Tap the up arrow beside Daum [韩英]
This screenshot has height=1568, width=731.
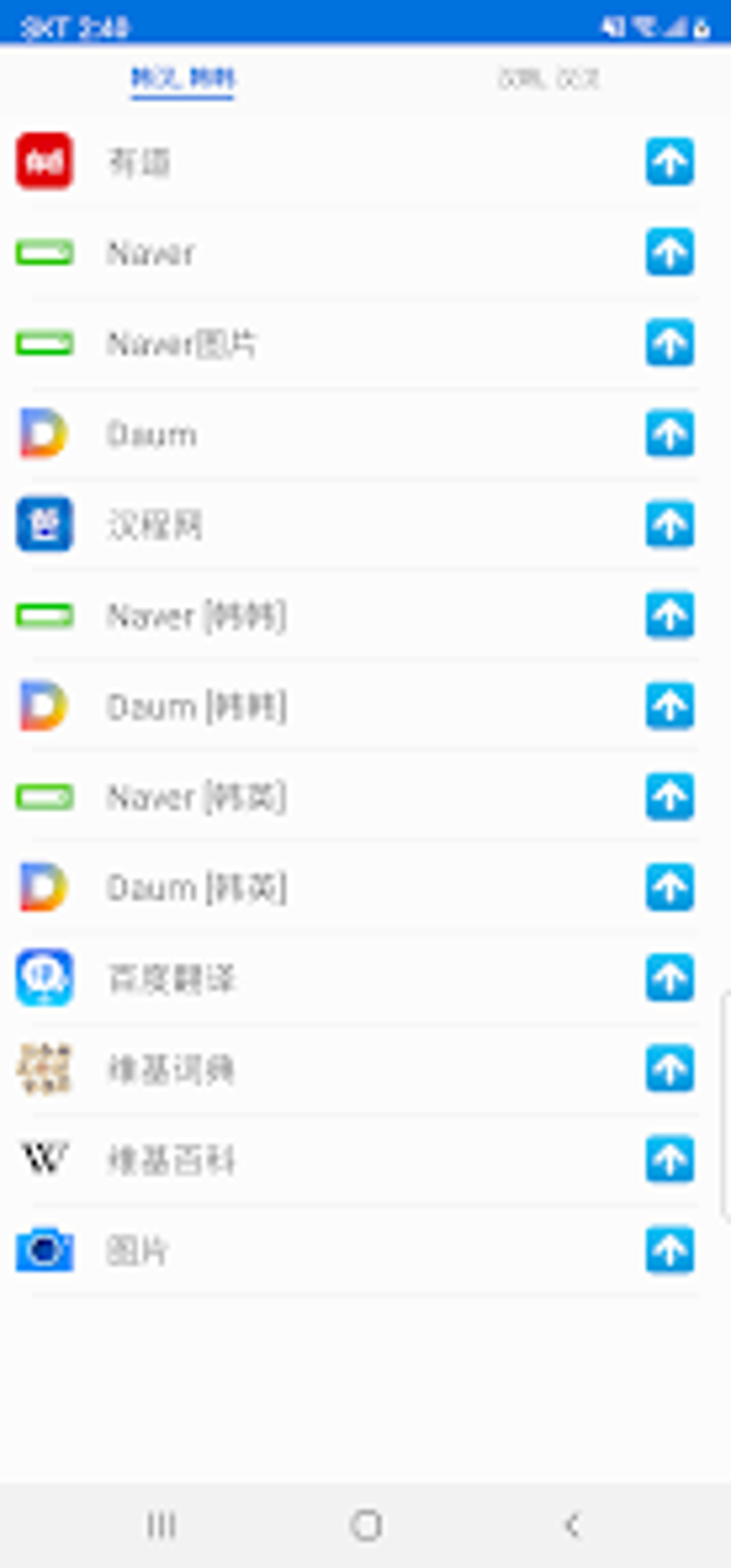click(669, 887)
